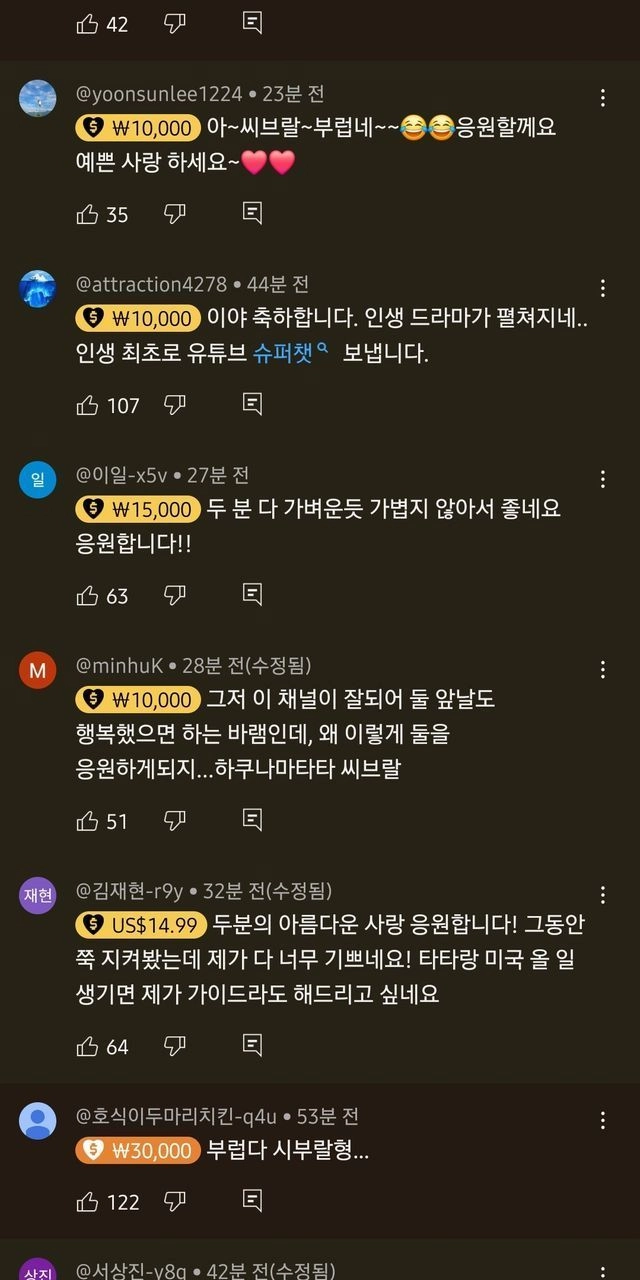Screen dimensions: 640x1280
Task: Open @호식이두마리치킨-q4u's profile avatar
Action: pos(37,1120)
